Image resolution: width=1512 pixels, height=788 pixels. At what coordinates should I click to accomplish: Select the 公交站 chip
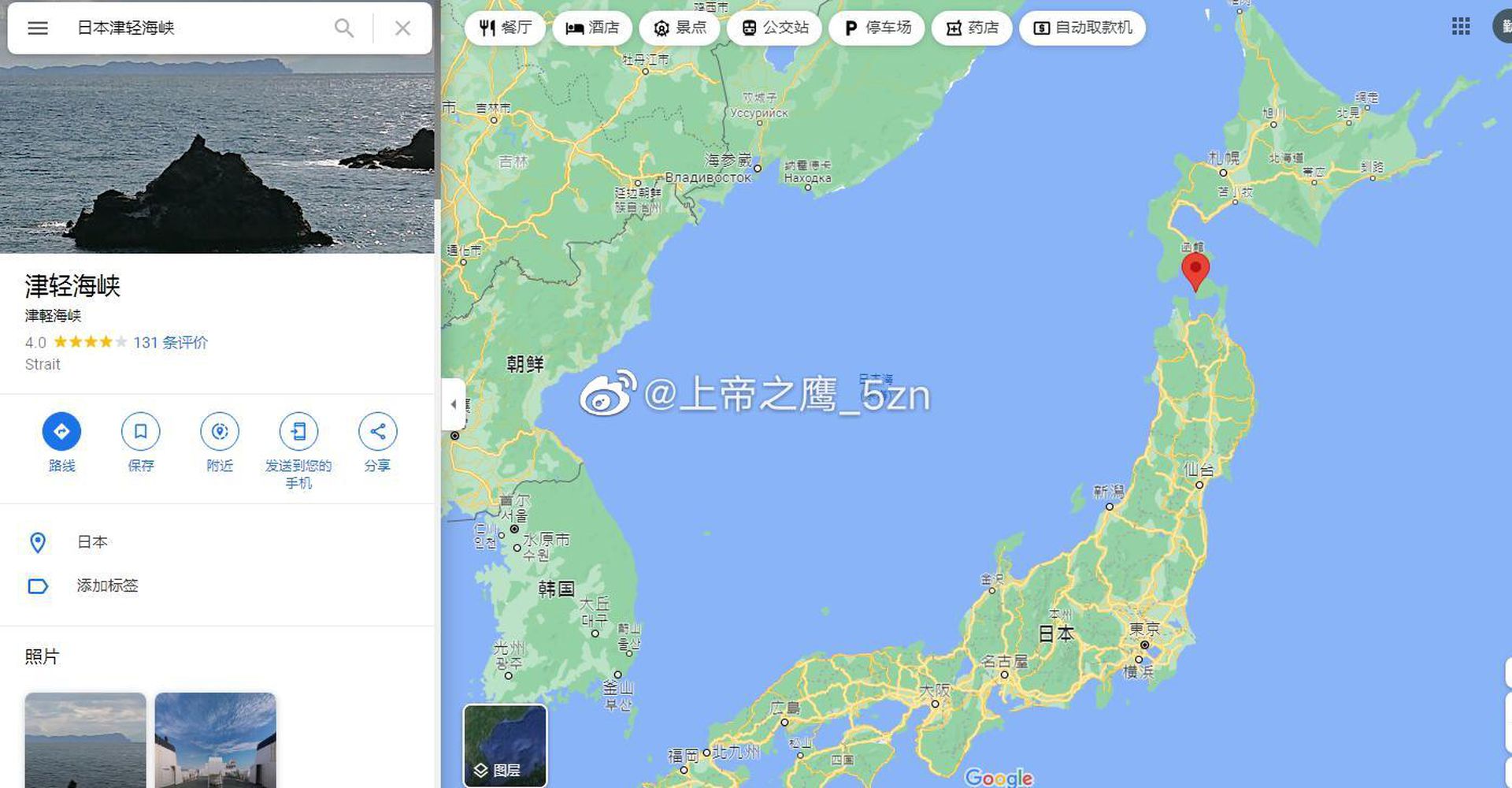775,28
